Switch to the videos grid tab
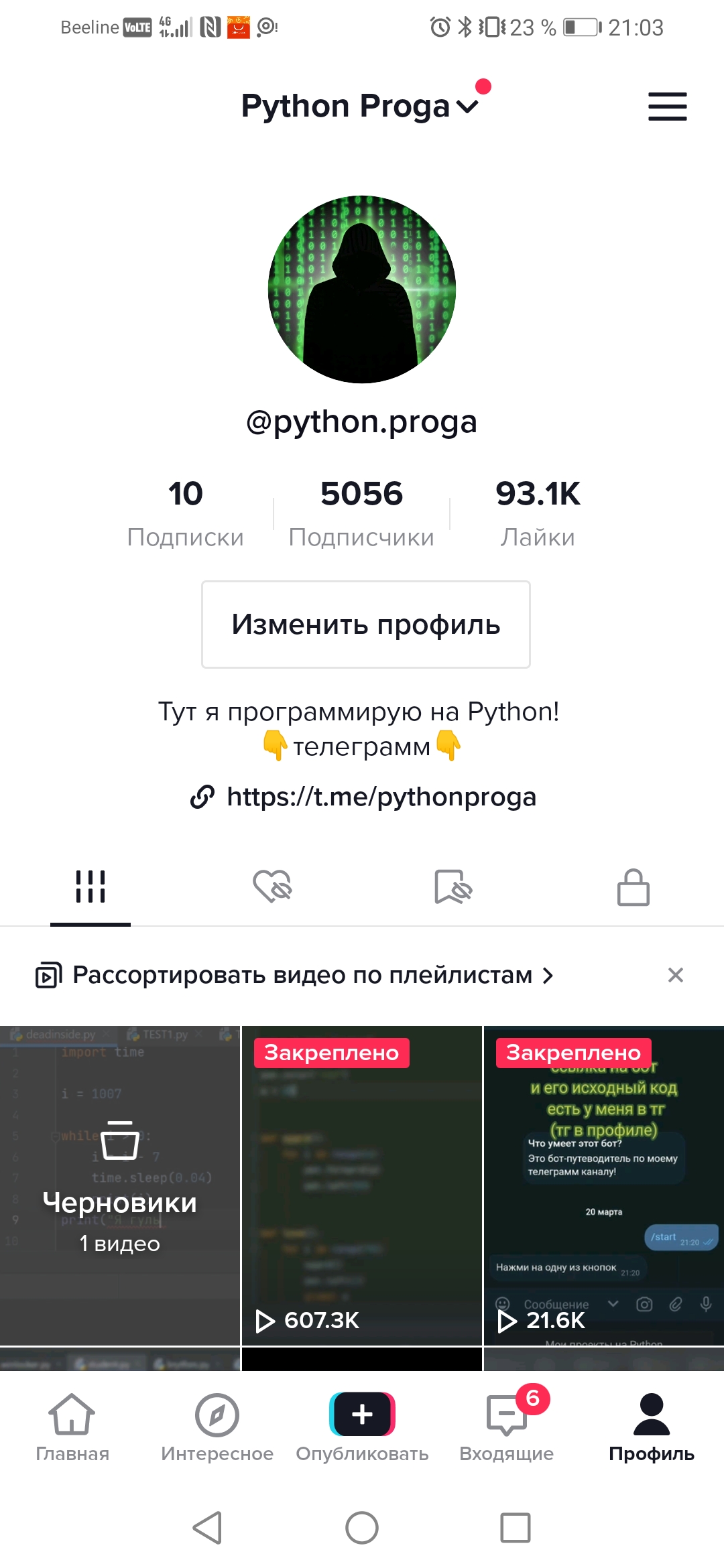This screenshot has width=724, height=1568. (90, 887)
